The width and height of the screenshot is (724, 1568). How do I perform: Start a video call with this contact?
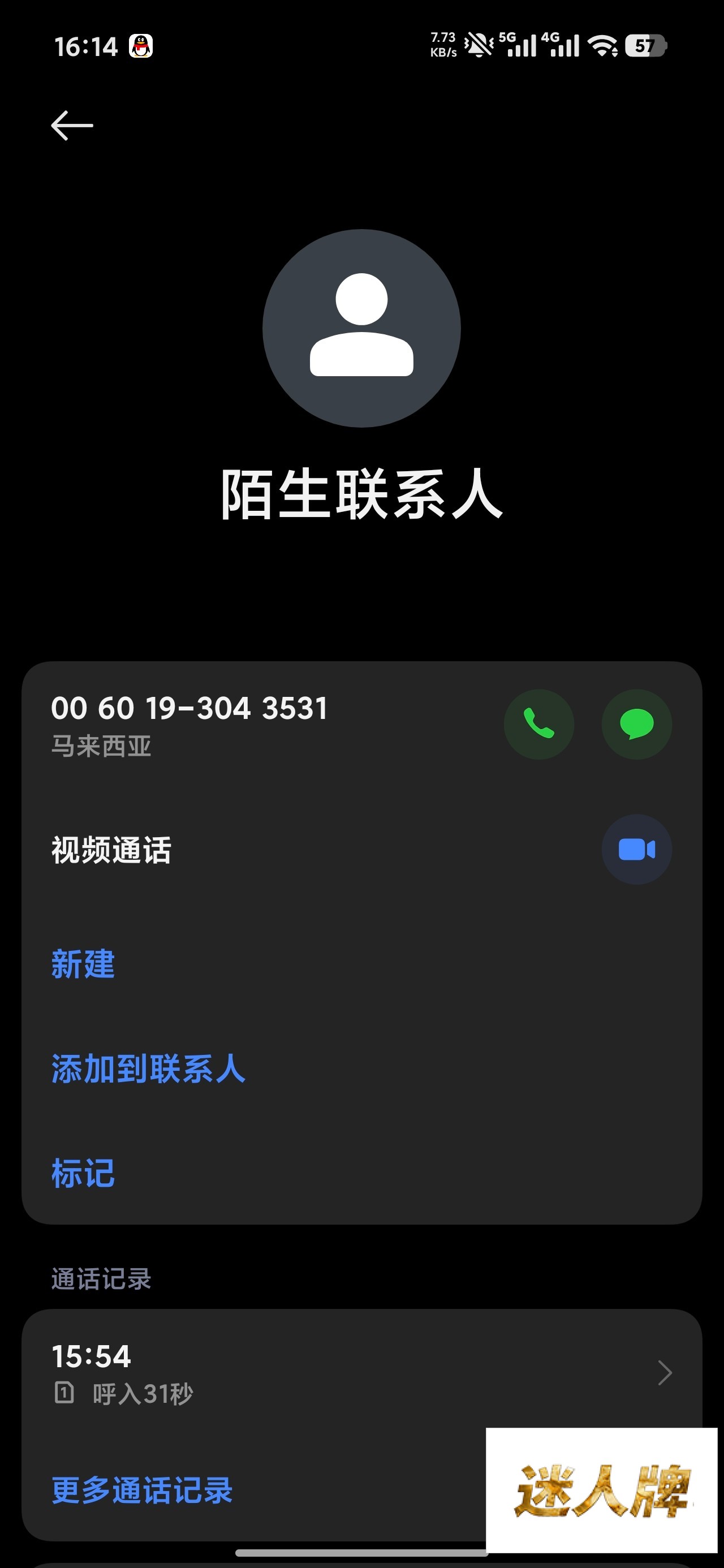pyautogui.click(x=636, y=849)
